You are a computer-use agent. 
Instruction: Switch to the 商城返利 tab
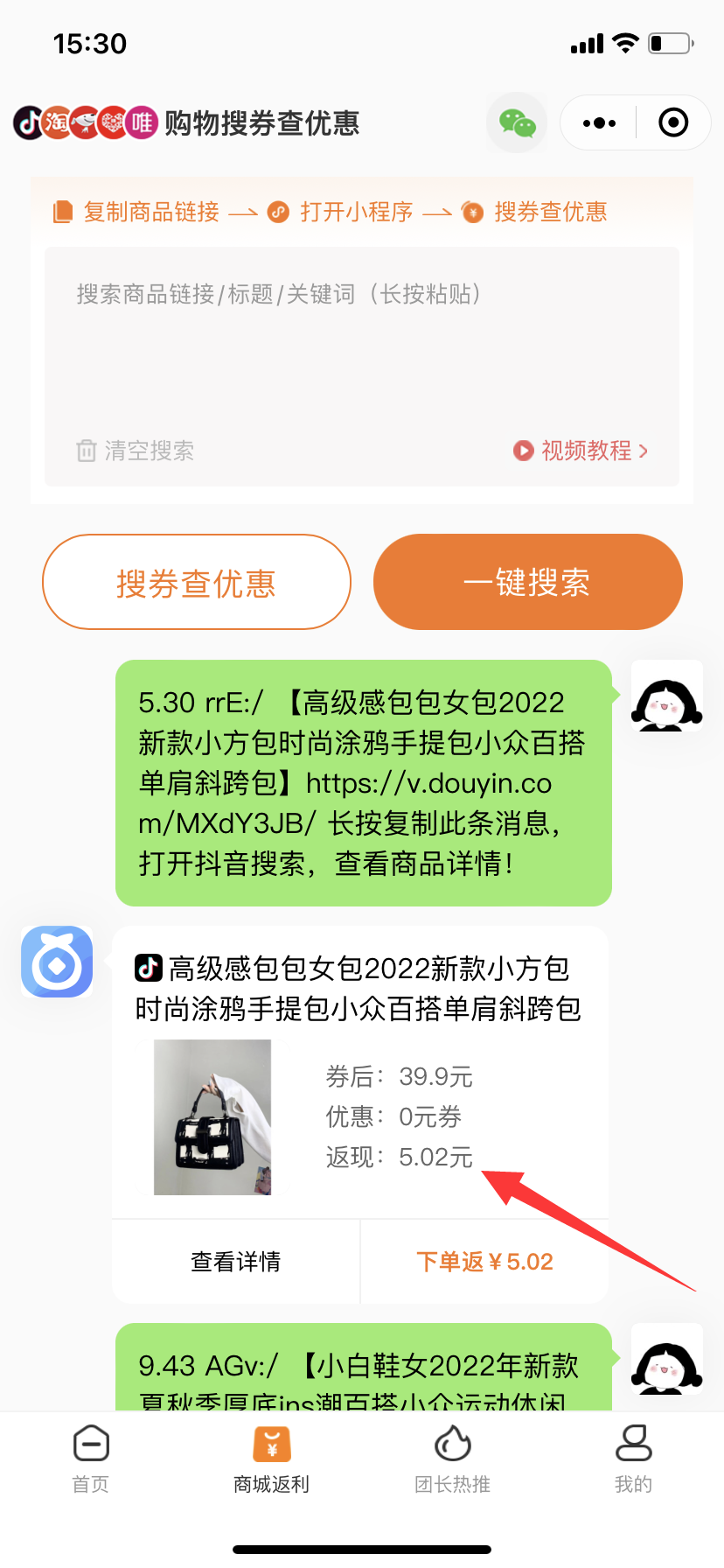[x=271, y=1460]
